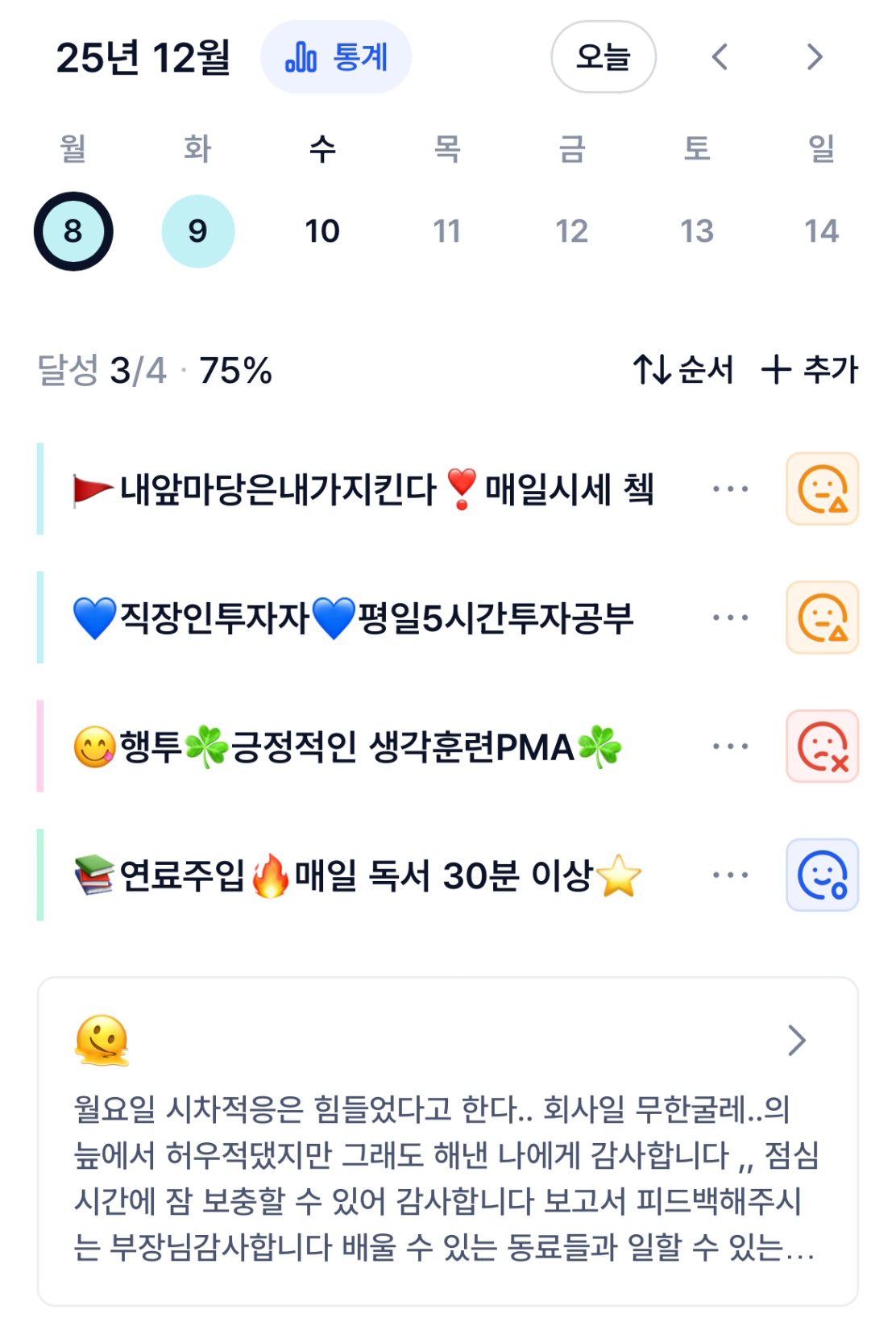
Task: Open more options for 내앞마당은내가지킨다 habit
Action: click(730, 489)
